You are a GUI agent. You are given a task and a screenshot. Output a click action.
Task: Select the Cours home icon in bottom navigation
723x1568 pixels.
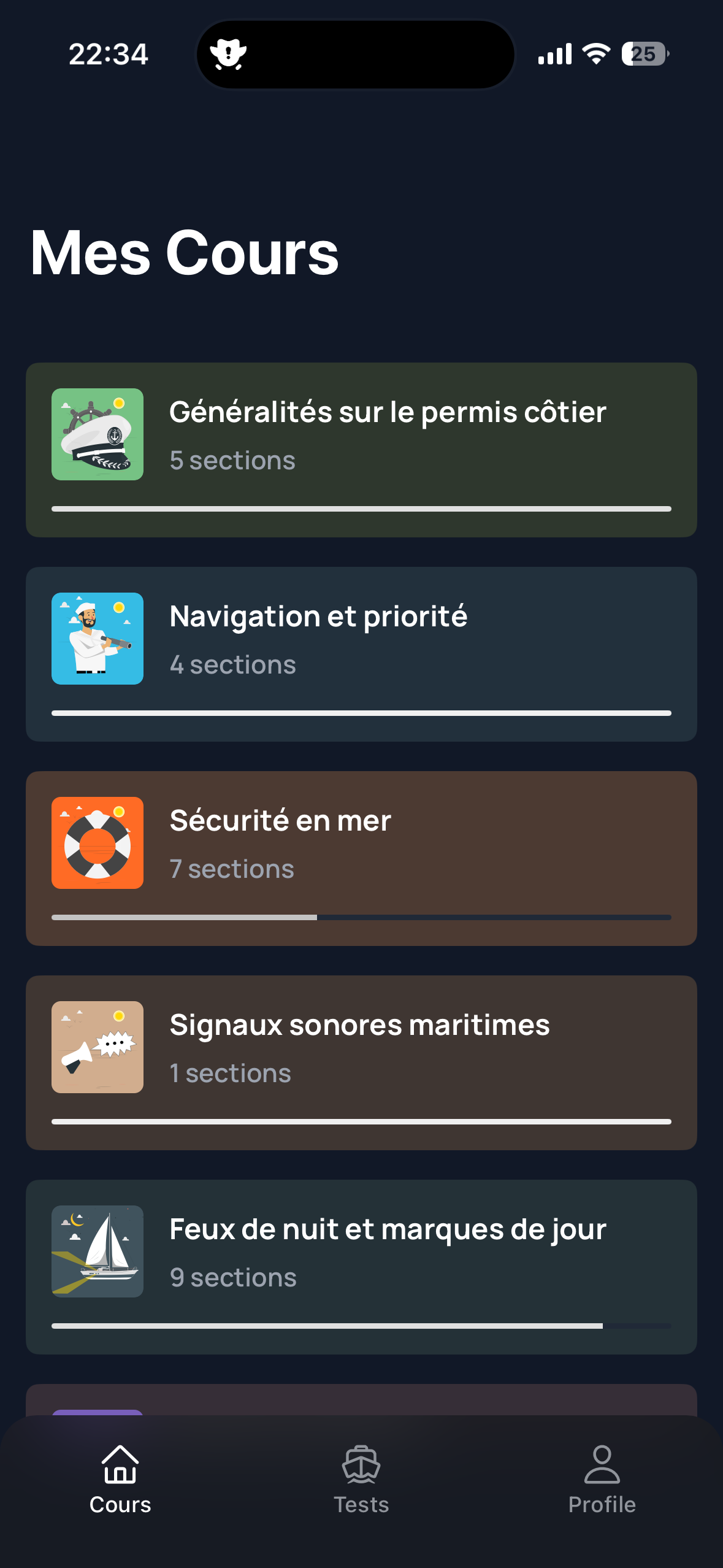tap(120, 1466)
